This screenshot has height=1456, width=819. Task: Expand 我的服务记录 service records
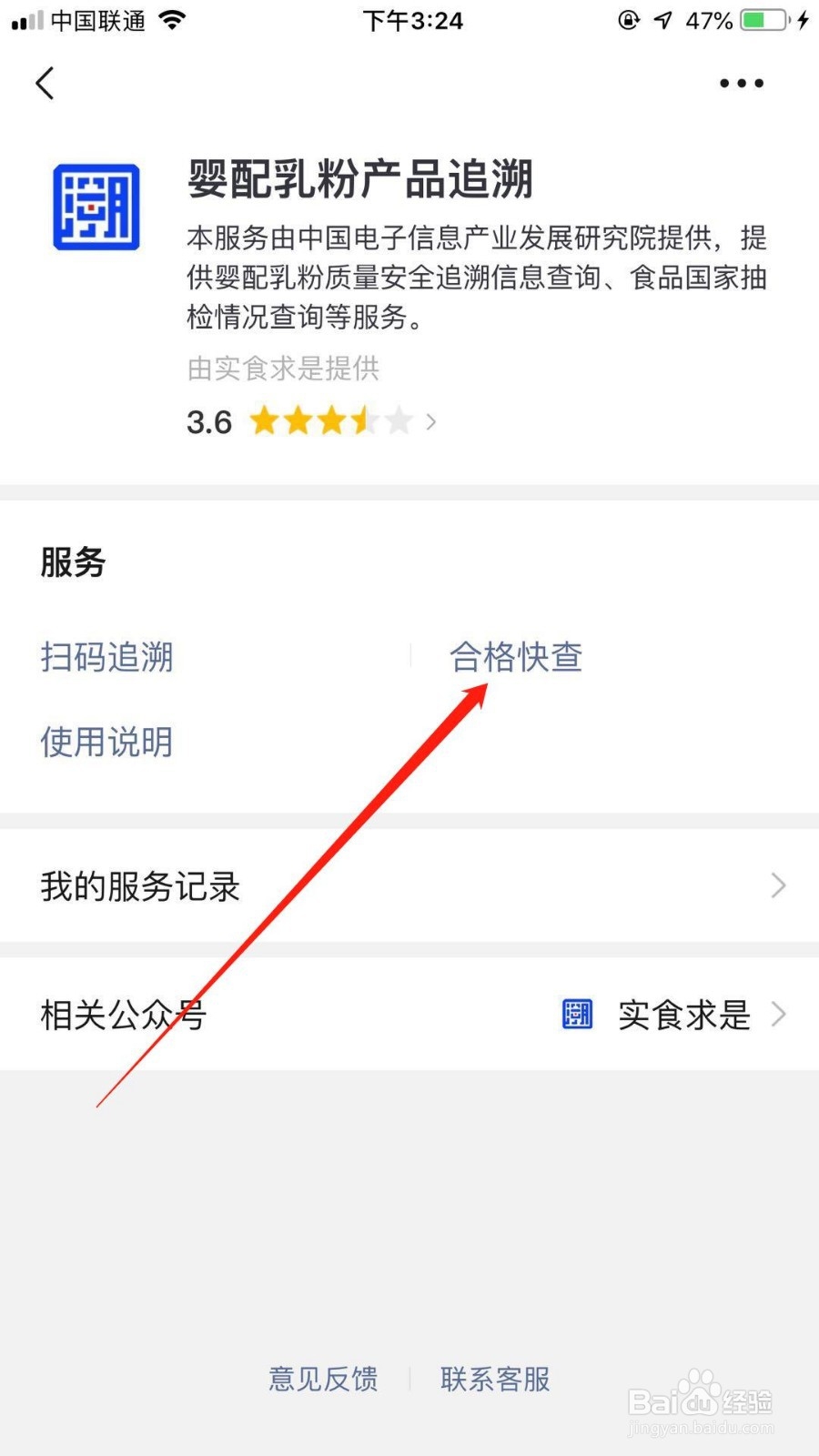[x=778, y=885]
